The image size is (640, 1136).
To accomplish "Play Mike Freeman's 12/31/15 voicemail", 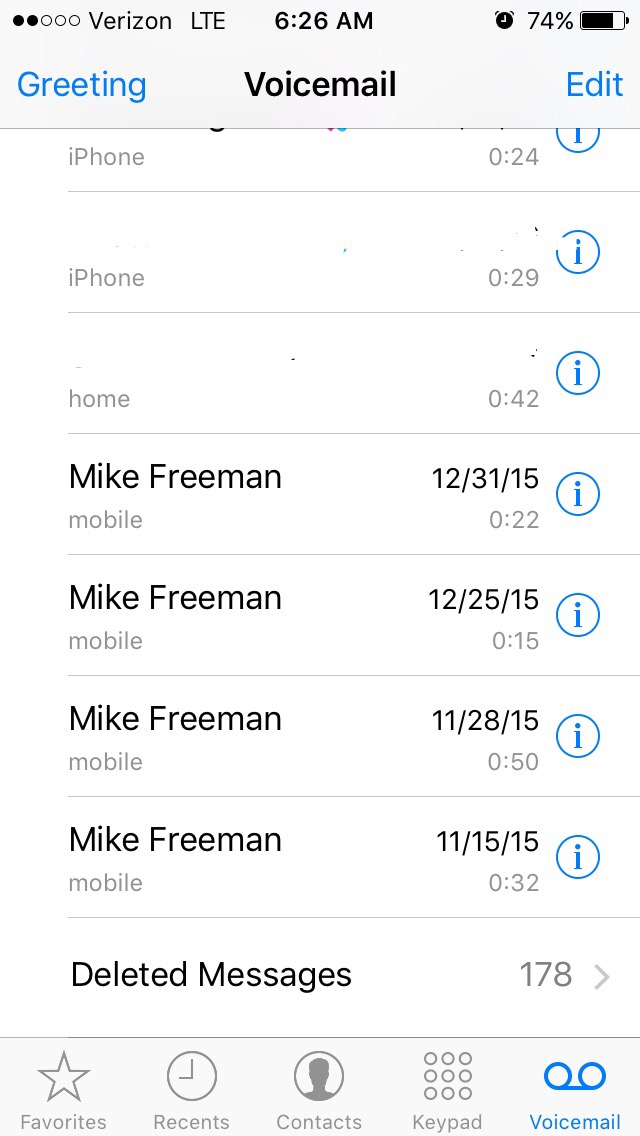I will pyautogui.click(x=250, y=495).
